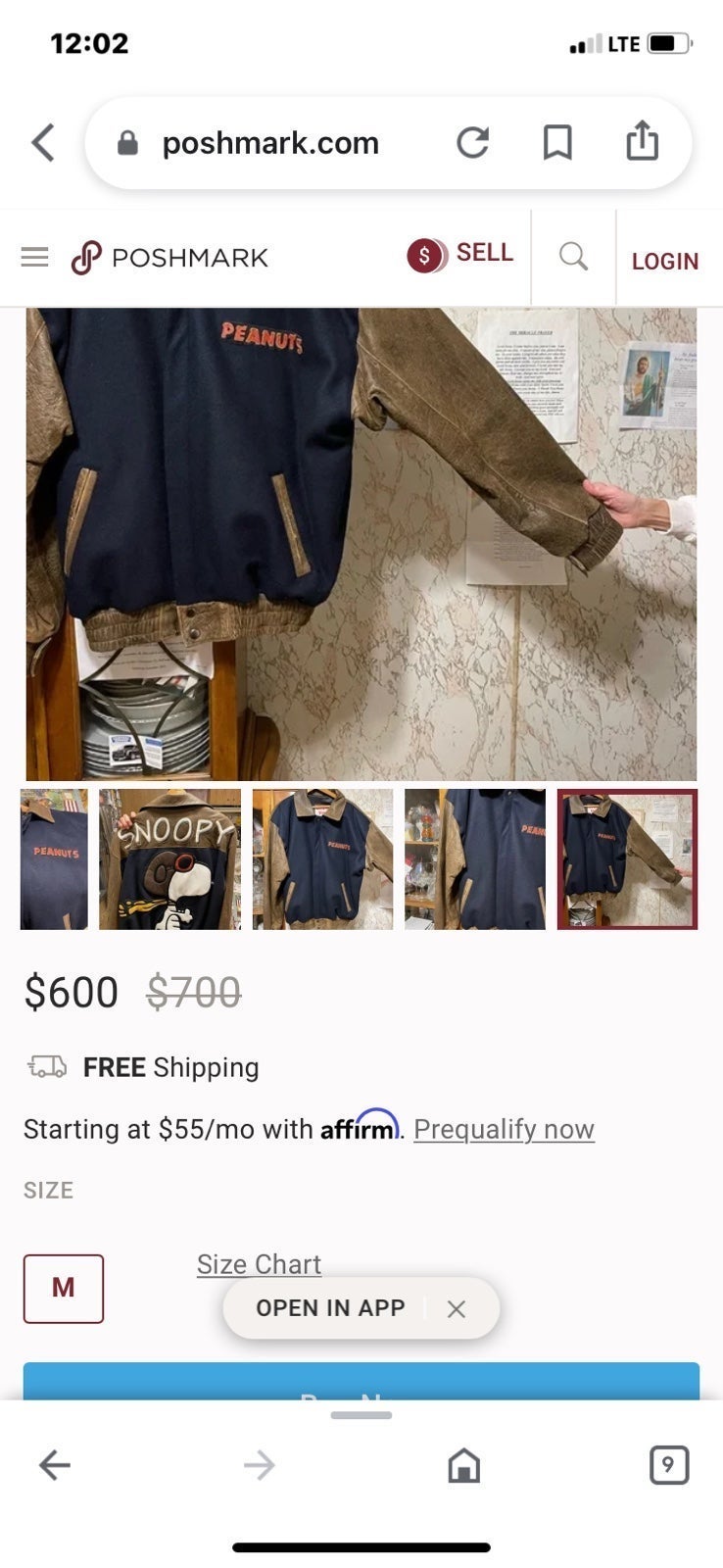Screen dimensions: 723x1568
Task: Tap Prequalify now for Affirm
Action: click(x=504, y=1129)
